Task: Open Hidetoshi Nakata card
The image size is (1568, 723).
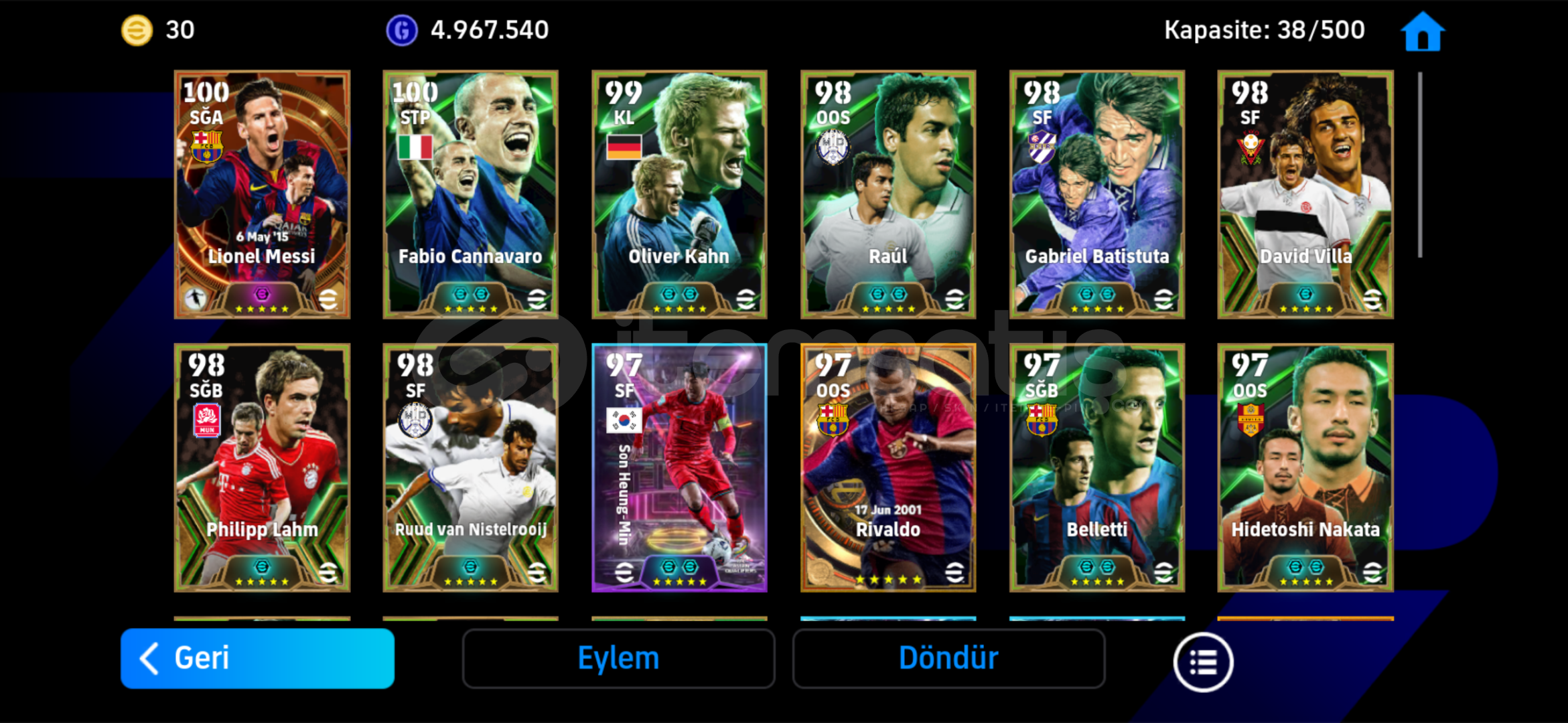Action: [1305, 467]
